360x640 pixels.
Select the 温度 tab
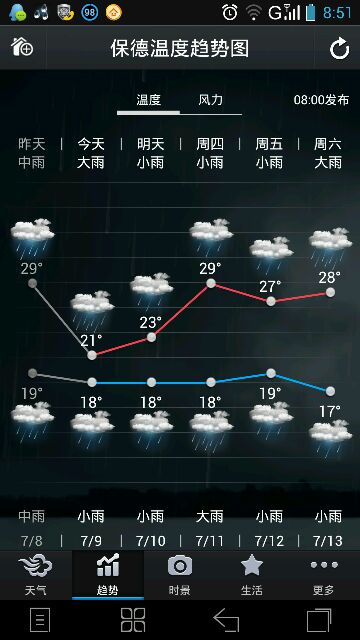[149, 100]
